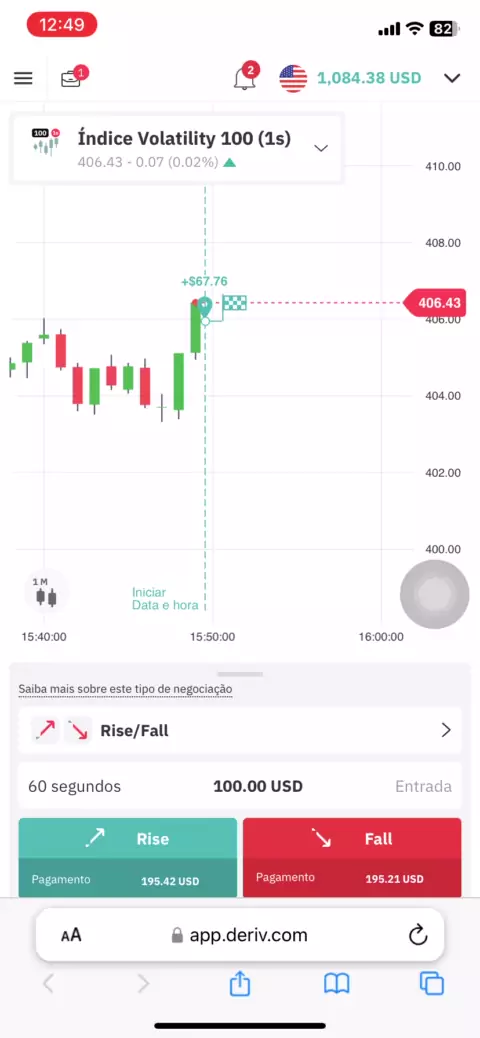
Task: Buy the Rise contract
Action: 127,858
